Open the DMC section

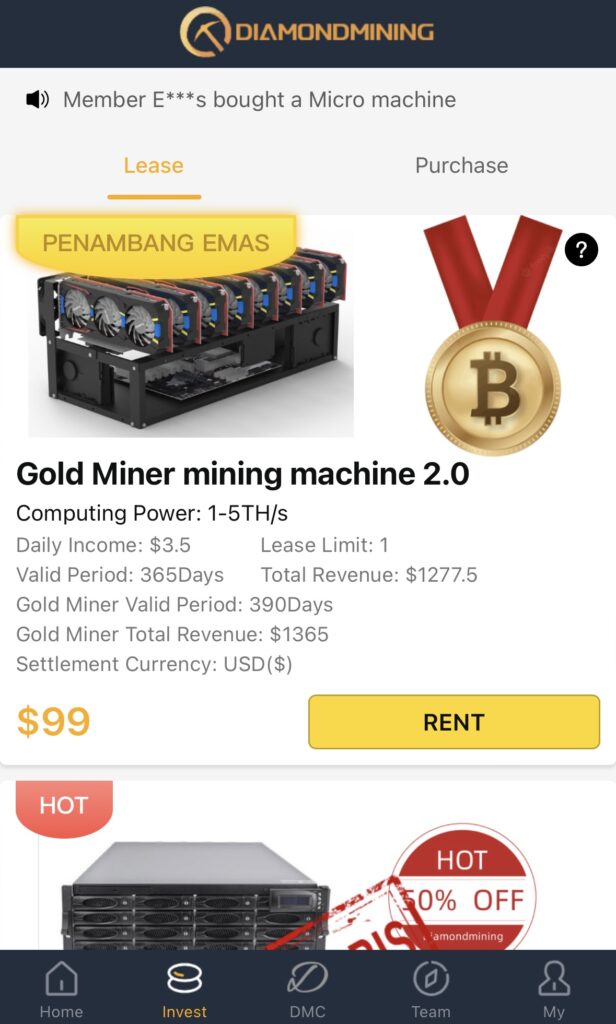(307, 988)
